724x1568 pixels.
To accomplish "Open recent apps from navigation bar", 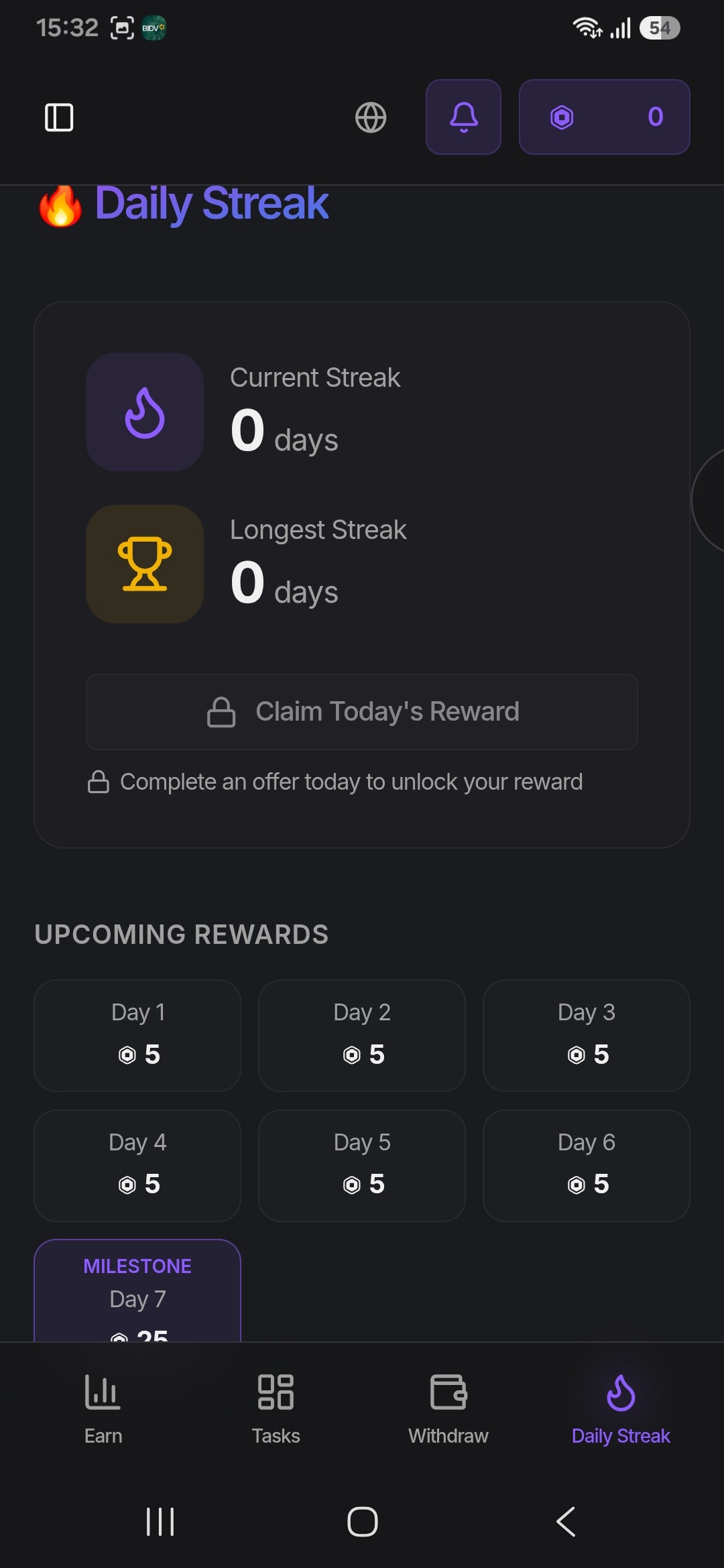I will pos(160,1521).
